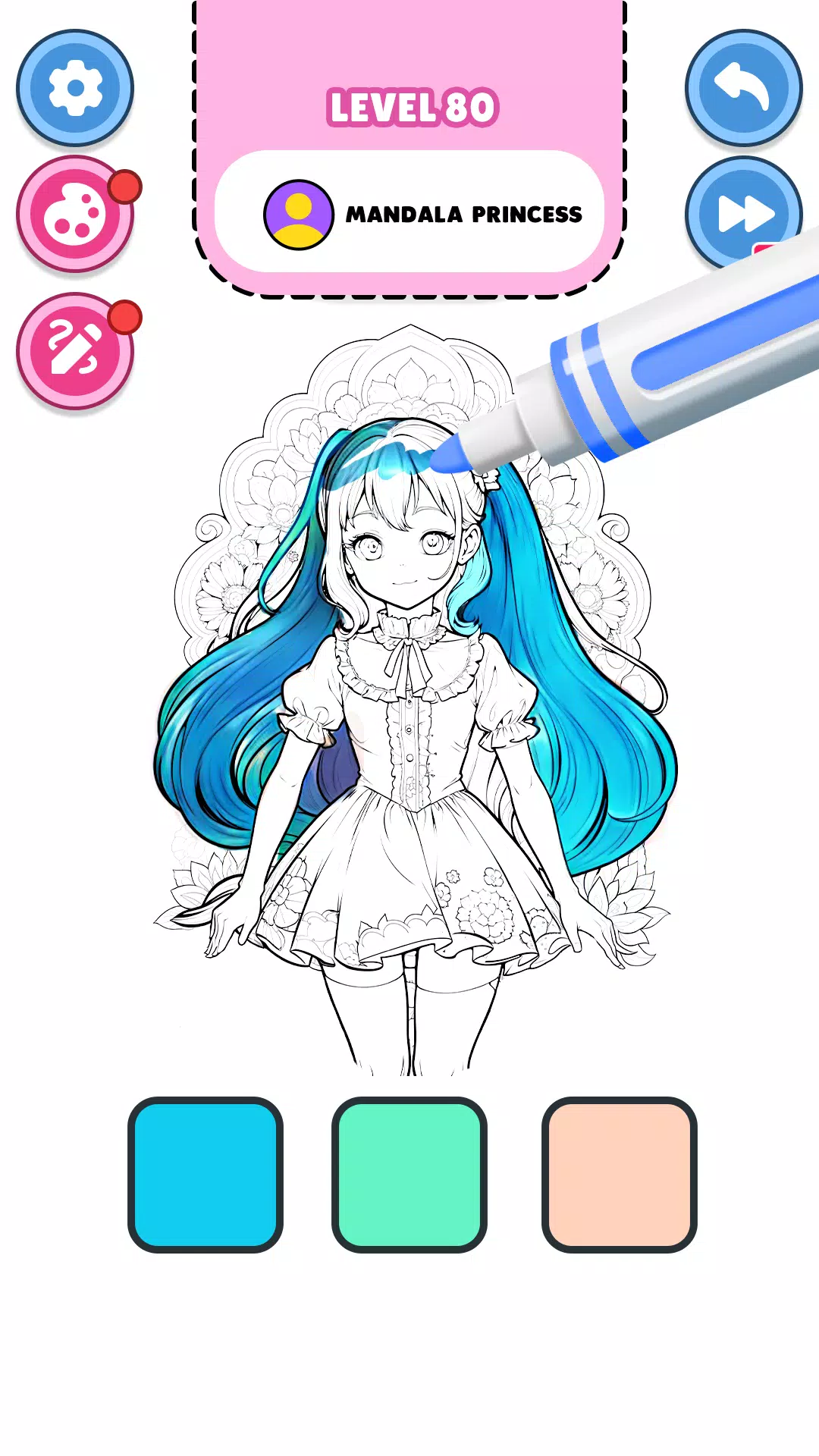The height and width of the screenshot is (1456, 819).
Task: Undo the last coloring action
Action: point(742,88)
